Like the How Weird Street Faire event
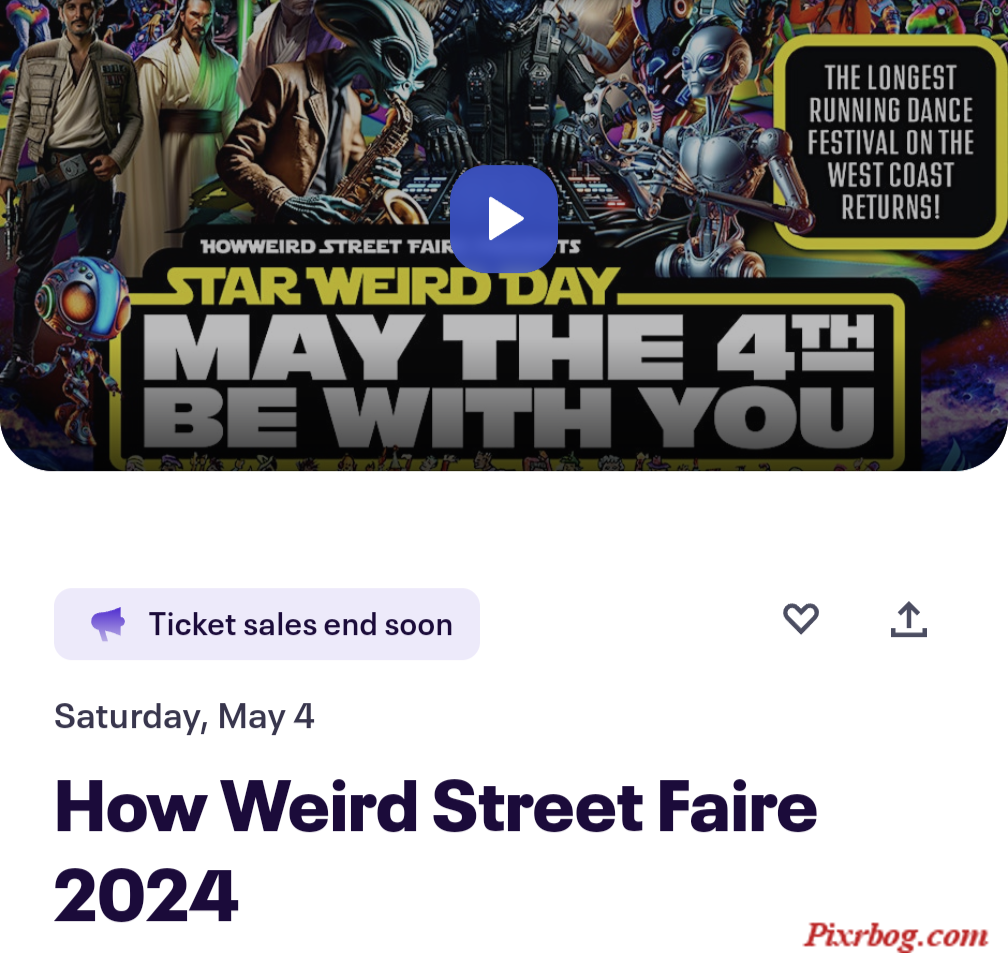Screen dimensions: 1008x968 800,619
